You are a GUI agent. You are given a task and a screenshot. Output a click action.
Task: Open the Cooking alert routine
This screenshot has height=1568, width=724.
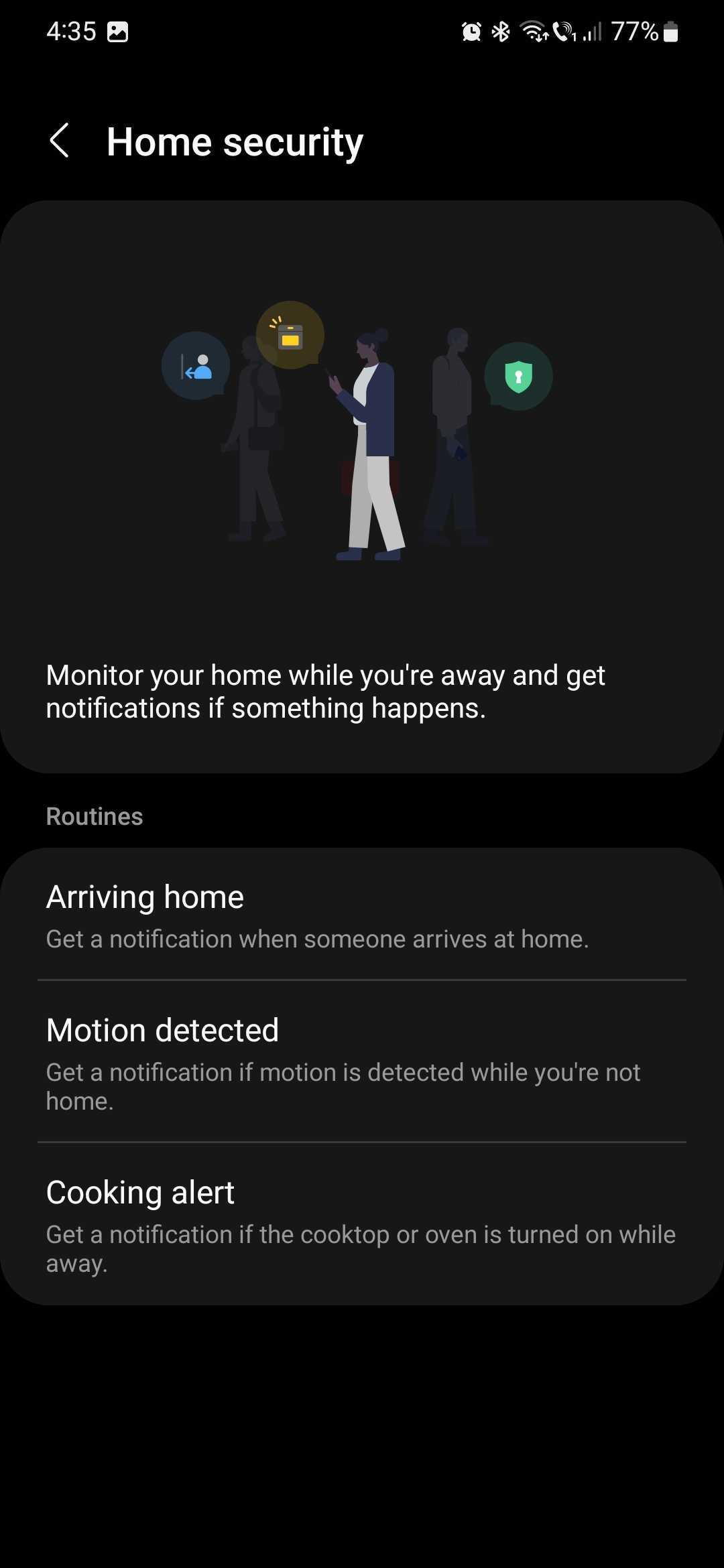tap(362, 1224)
